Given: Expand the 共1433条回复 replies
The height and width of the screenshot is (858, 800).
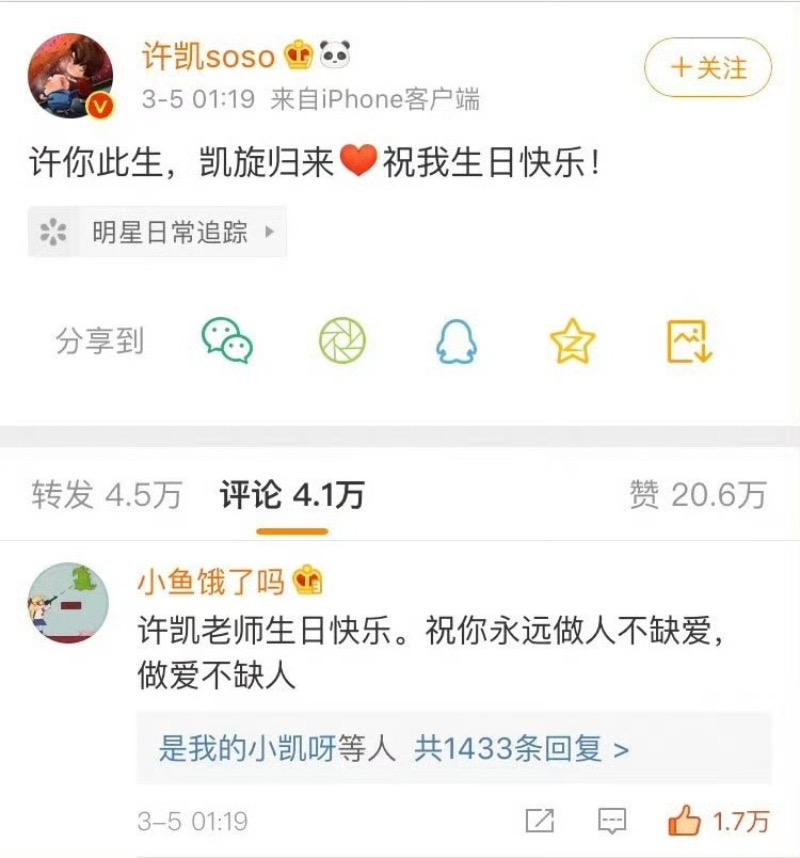Looking at the screenshot, I should pyautogui.click(x=521, y=748).
